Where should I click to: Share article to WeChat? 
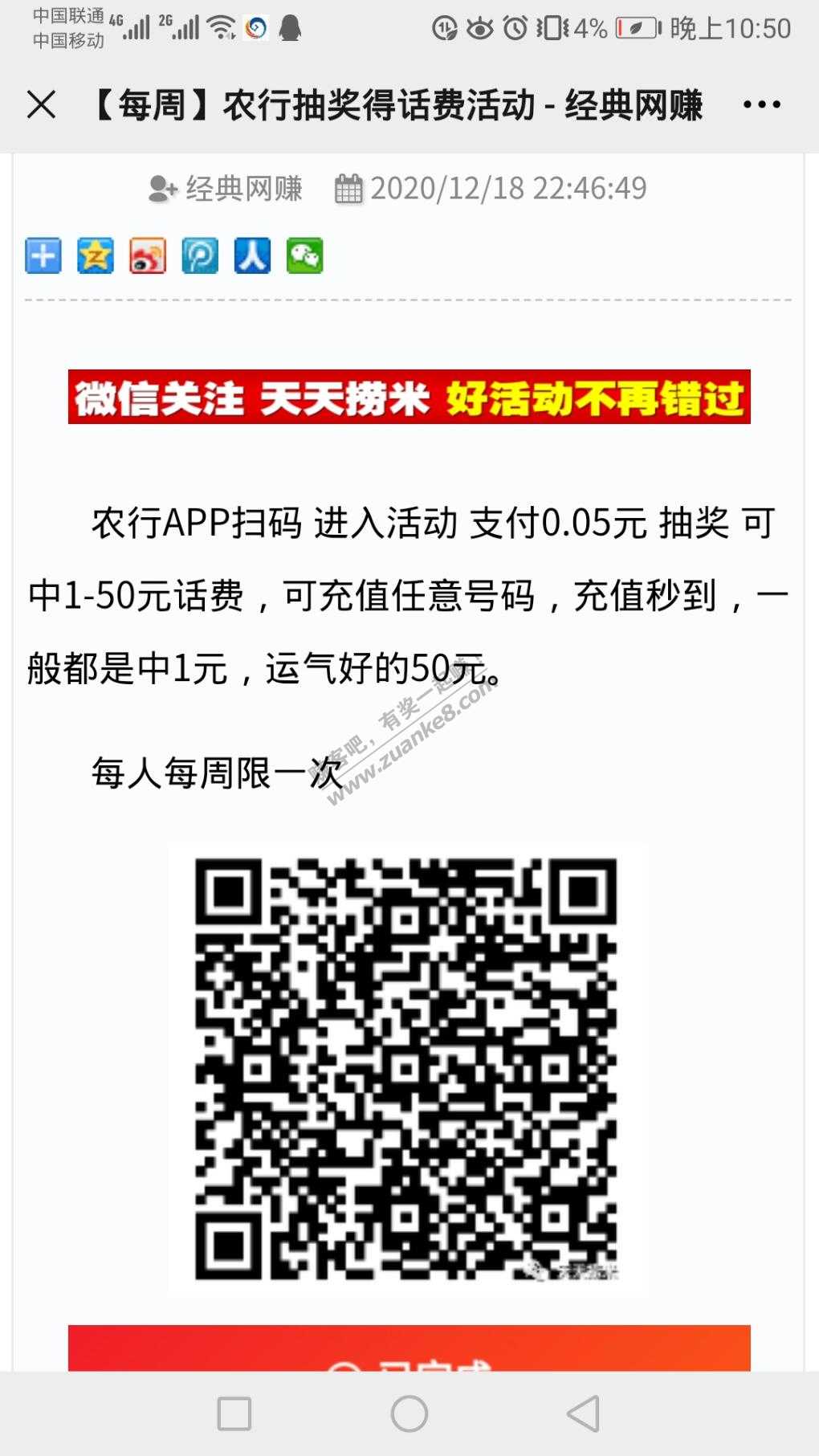pyautogui.click(x=304, y=256)
